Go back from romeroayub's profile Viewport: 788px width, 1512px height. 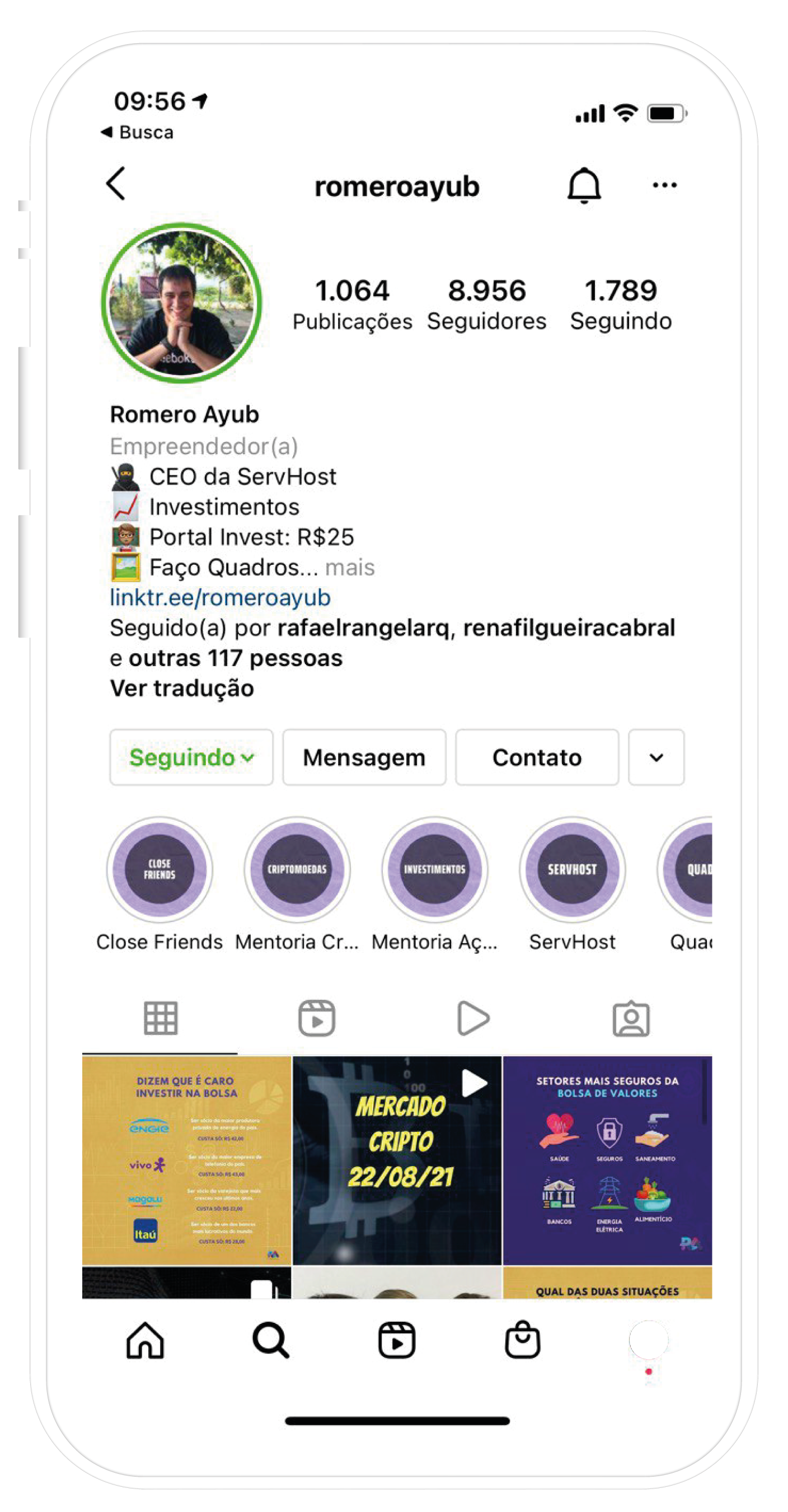coord(116,184)
